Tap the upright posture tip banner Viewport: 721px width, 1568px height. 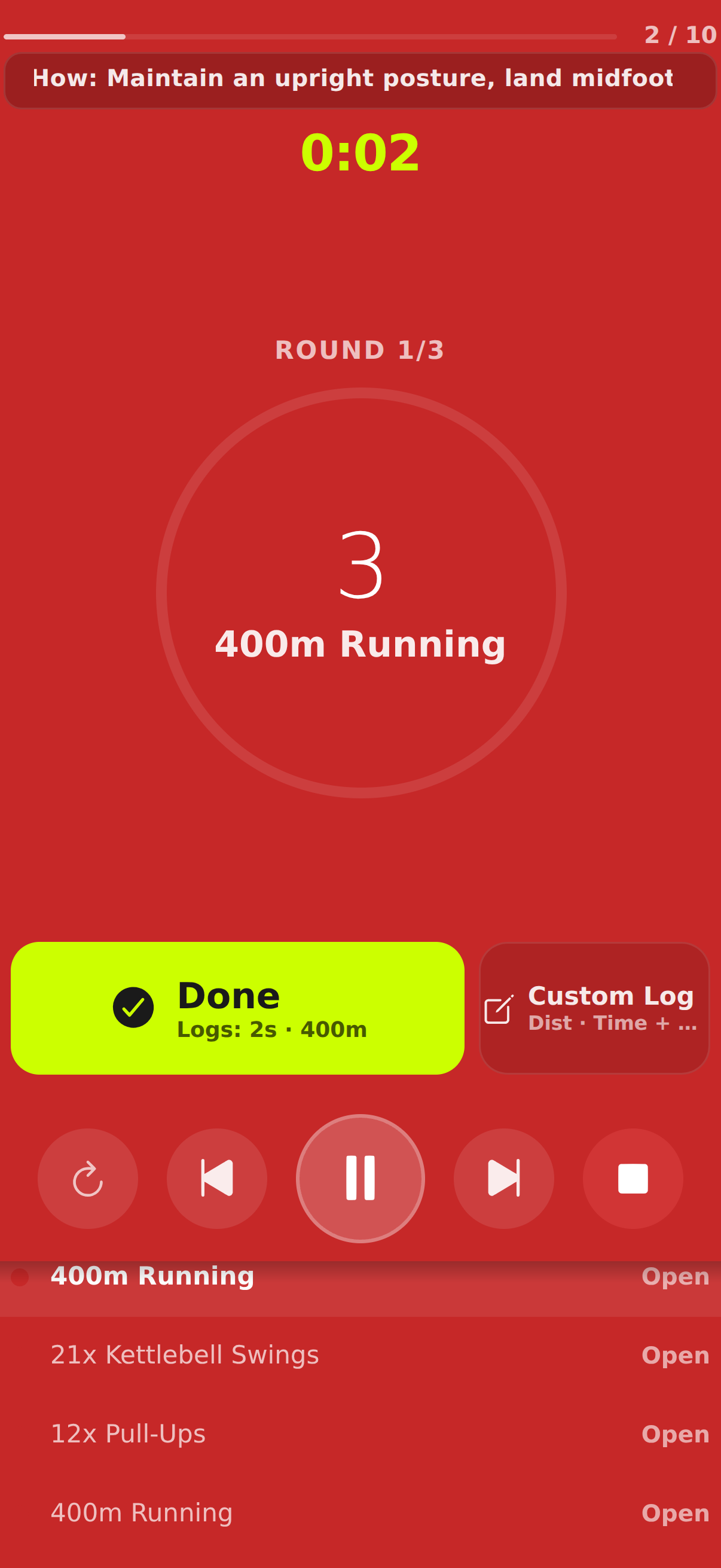coord(360,78)
